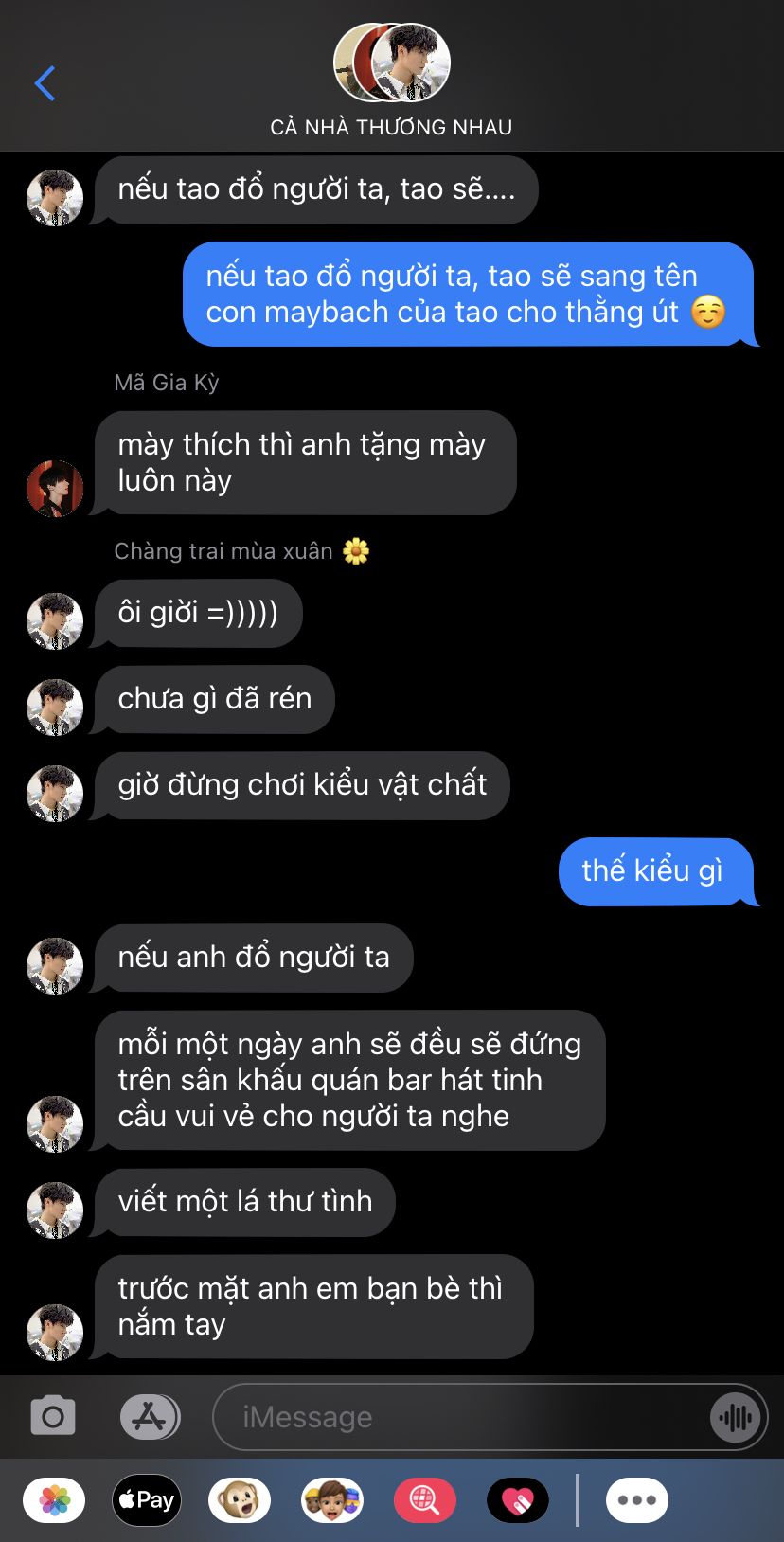784x1542 pixels.
Task: Toggle the App Store apps drawer
Action: point(150,1417)
